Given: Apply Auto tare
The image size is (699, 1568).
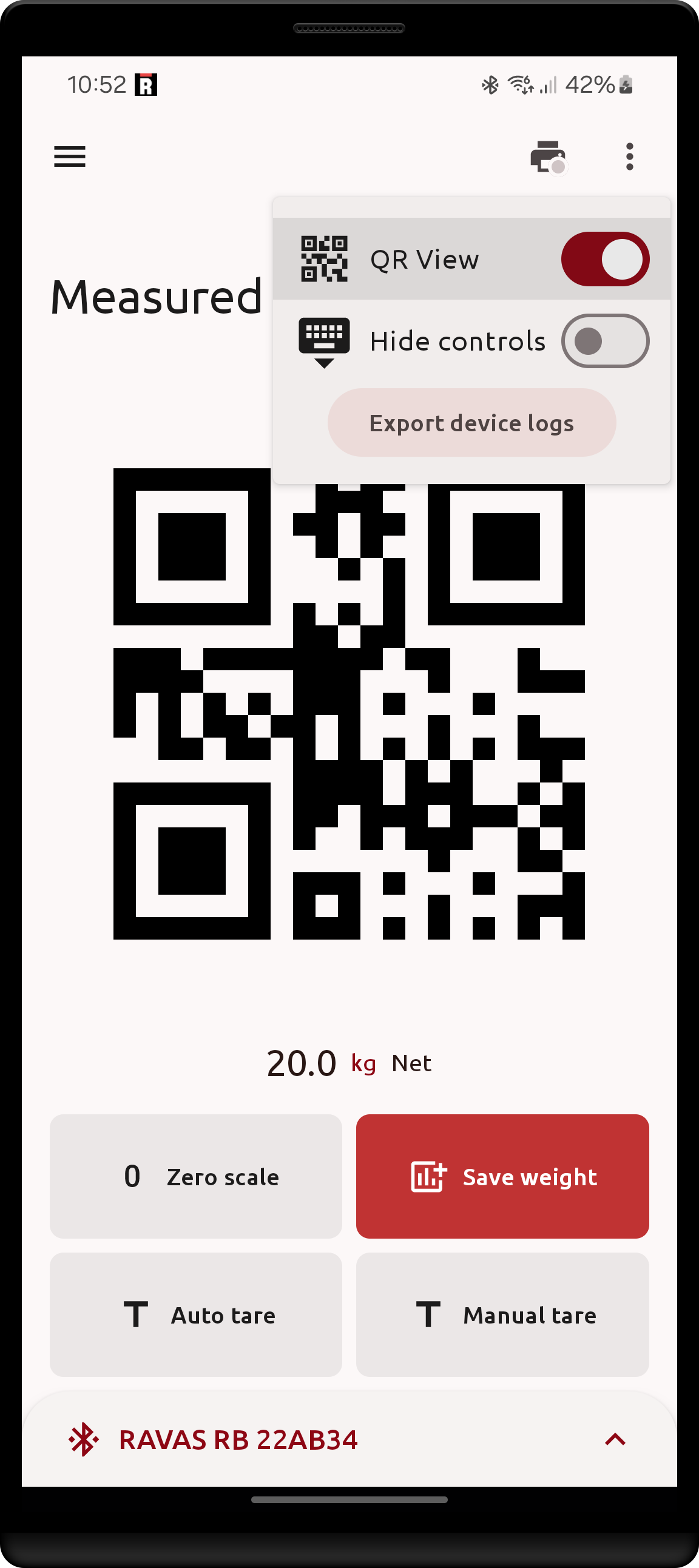Looking at the screenshot, I should [195, 1314].
